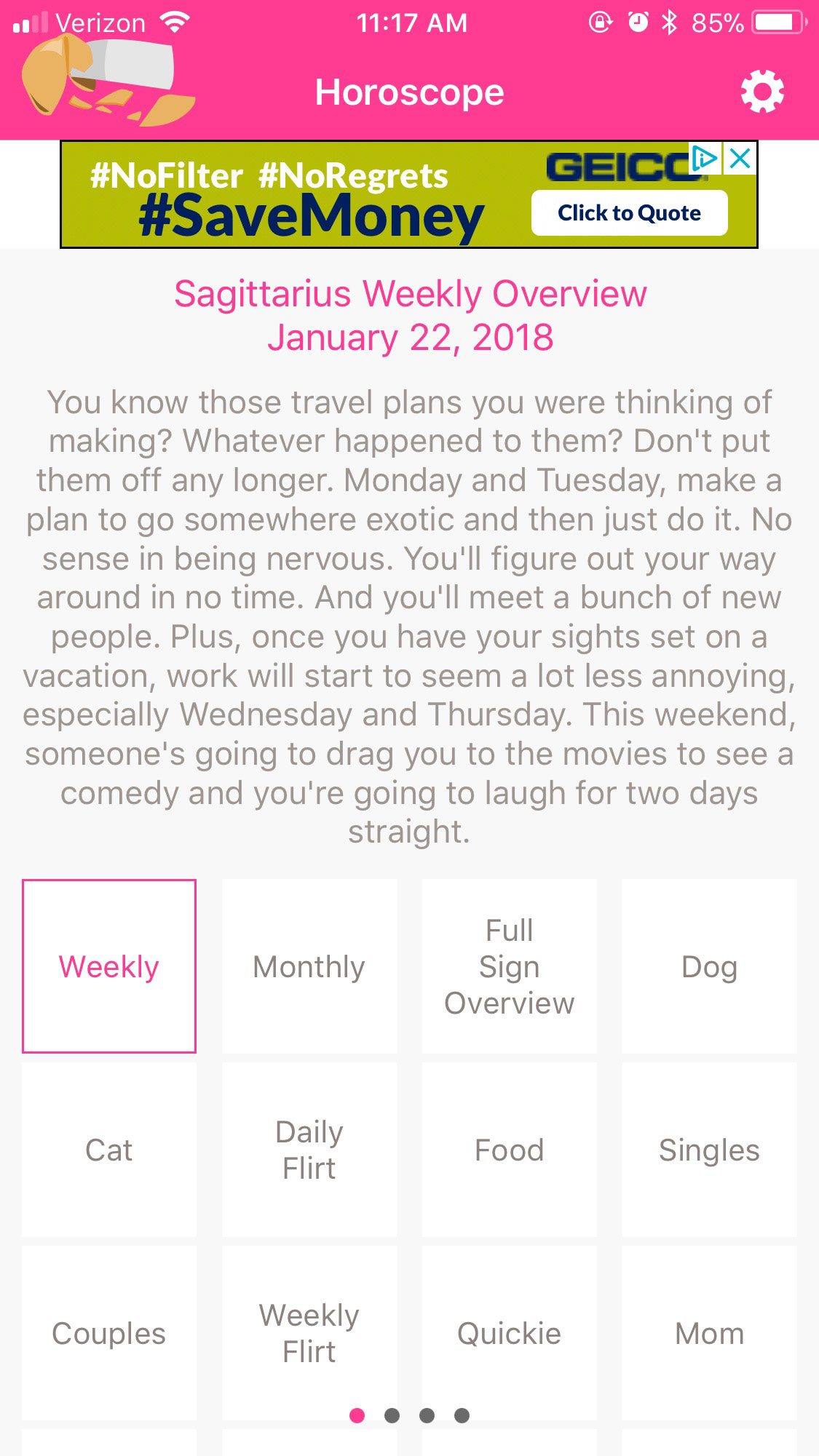Screen dimensions: 819x1456
Task: Open the settings gear icon
Action: [x=762, y=92]
